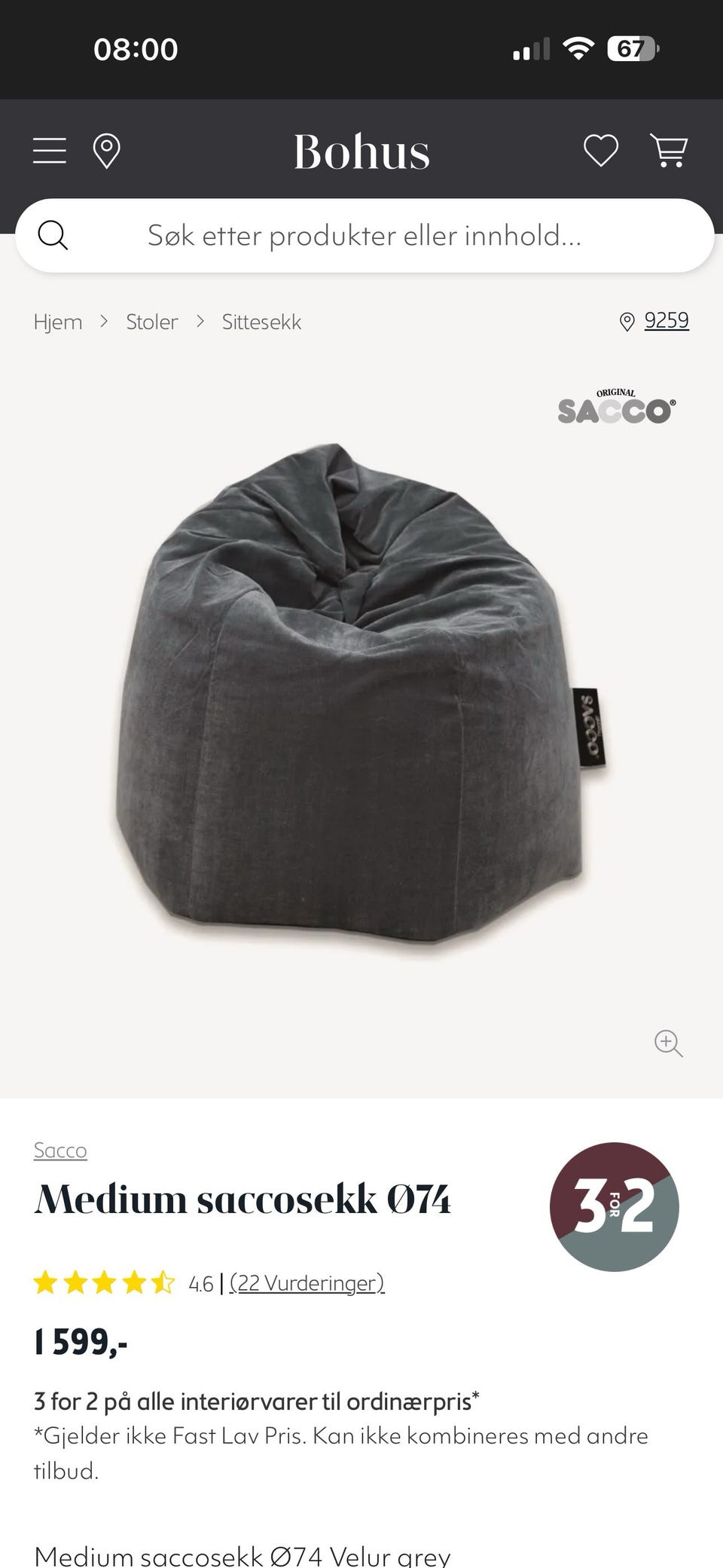The width and height of the screenshot is (723, 1568).
Task: Change the postal code 9259
Action: pos(666,320)
